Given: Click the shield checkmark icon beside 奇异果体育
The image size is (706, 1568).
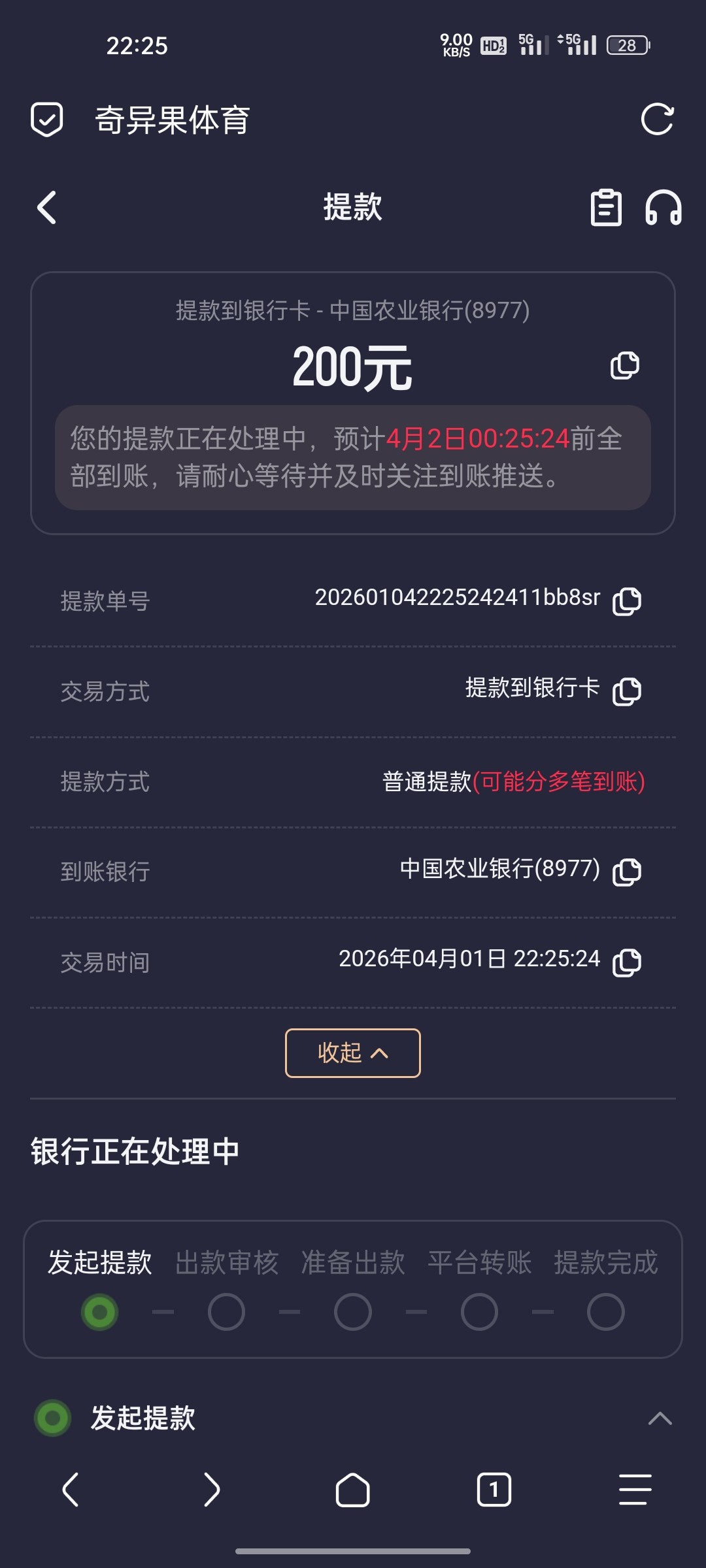Looking at the screenshot, I should point(47,120).
